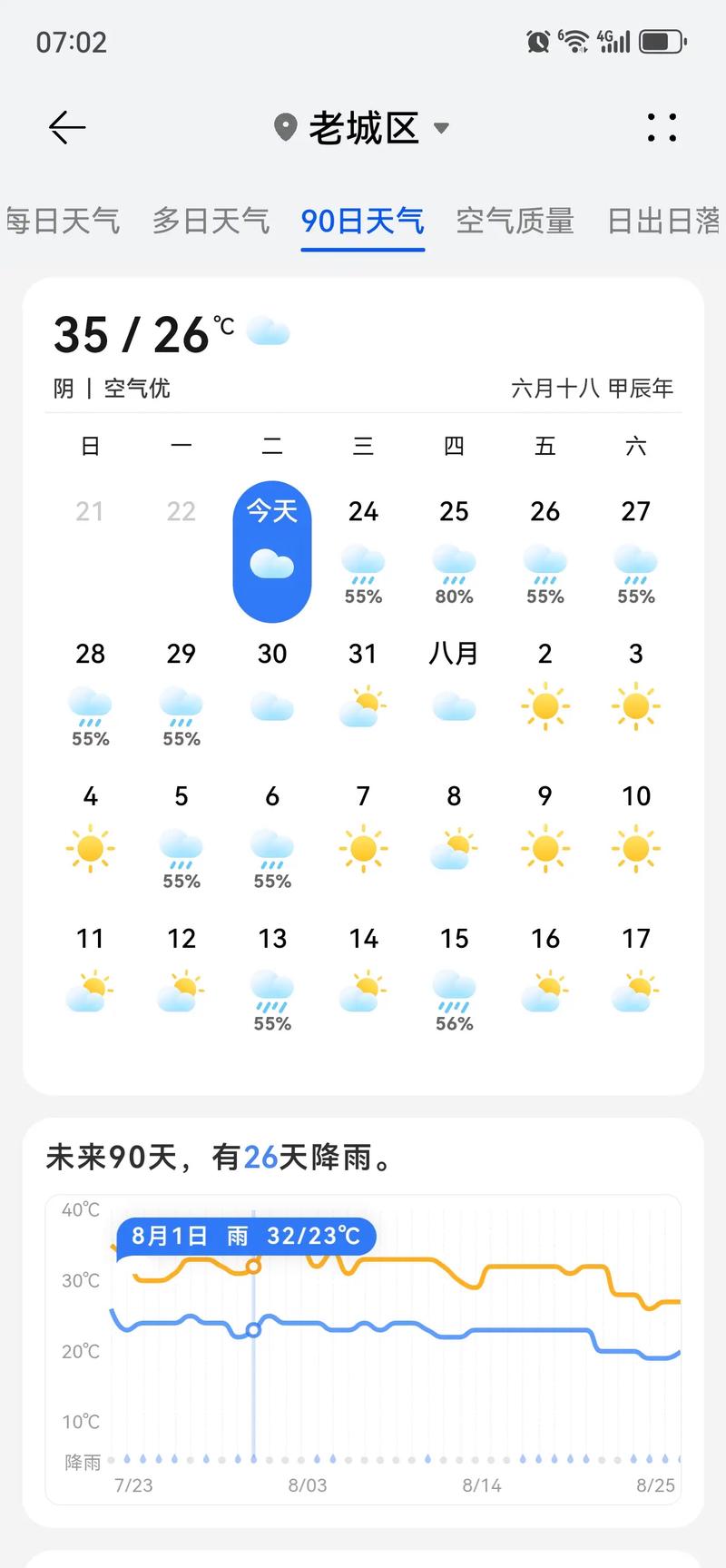Viewport: 726px width, 1568px height.
Task: Switch to the 日出日落 tab
Action: point(666,221)
